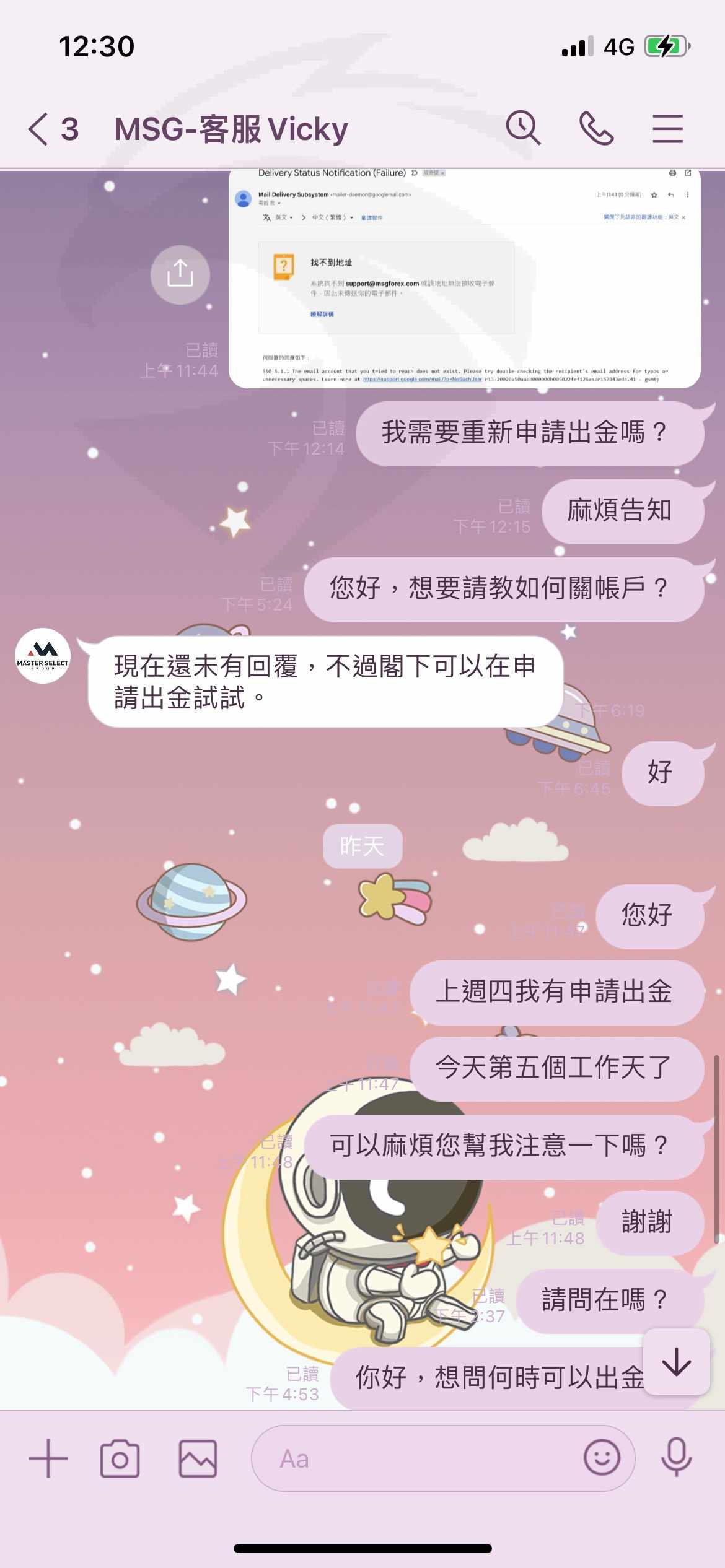Share the delivery failure screenshot

pos(180,274)
